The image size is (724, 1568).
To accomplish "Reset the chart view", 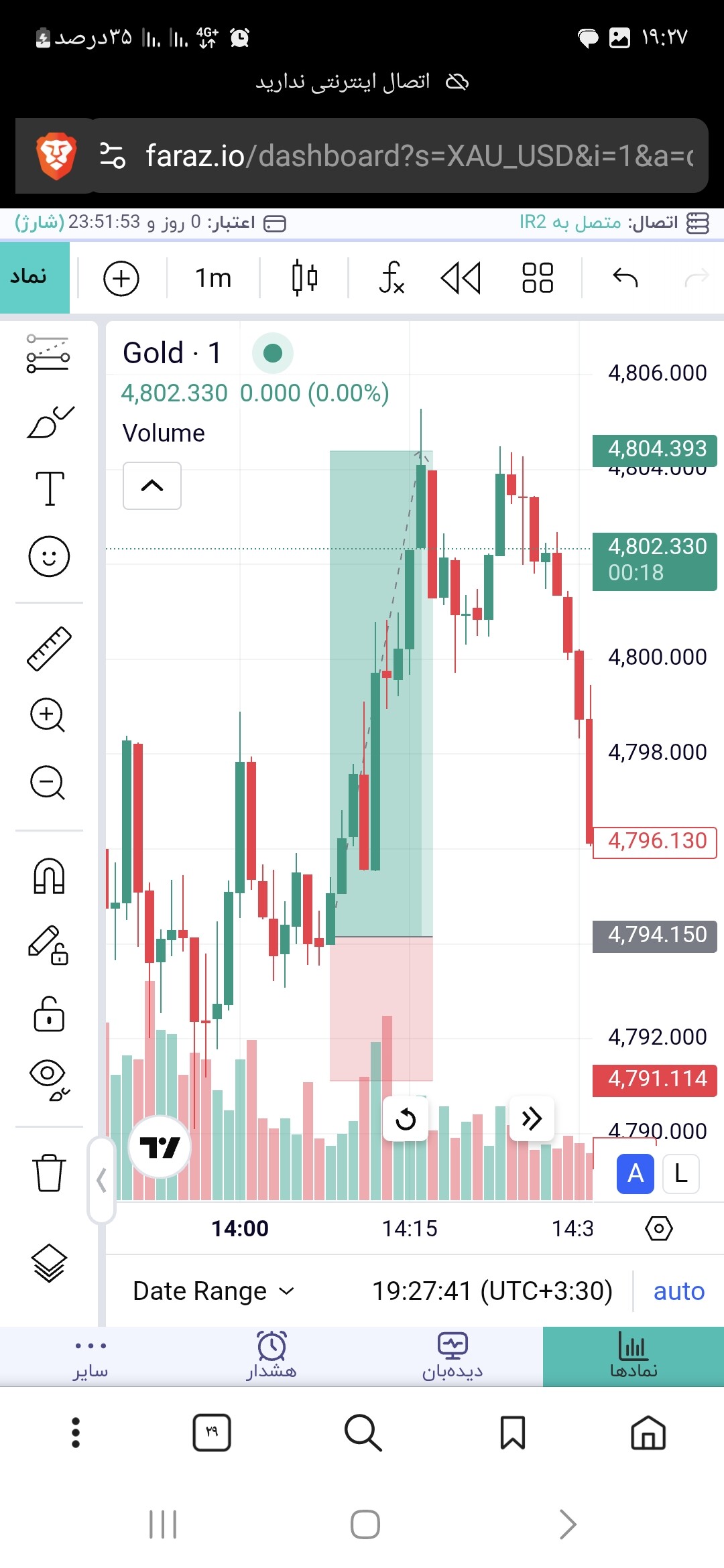I will coord(406,1118).
